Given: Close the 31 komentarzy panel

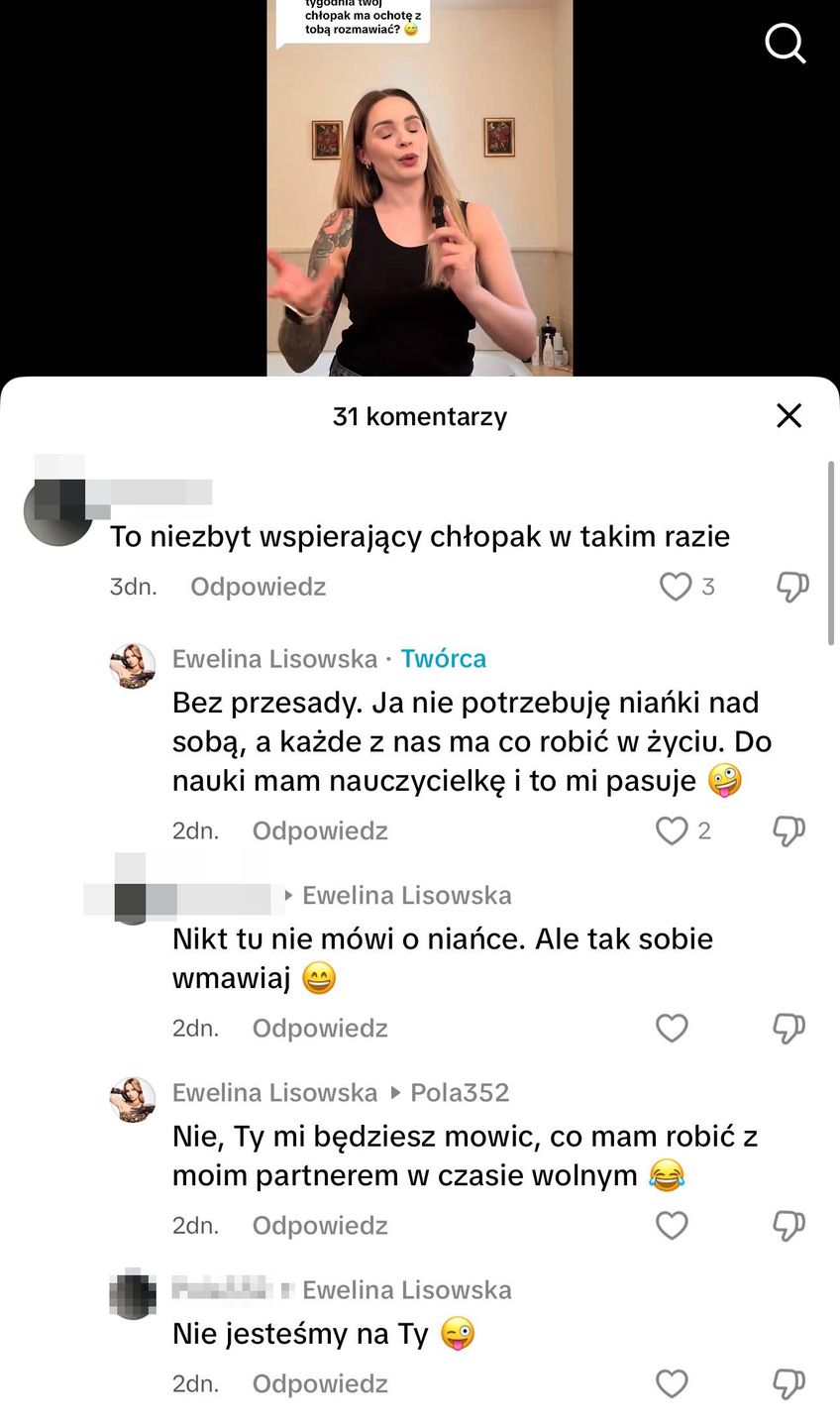Looking at the screenshot, I should coord(788,415).
